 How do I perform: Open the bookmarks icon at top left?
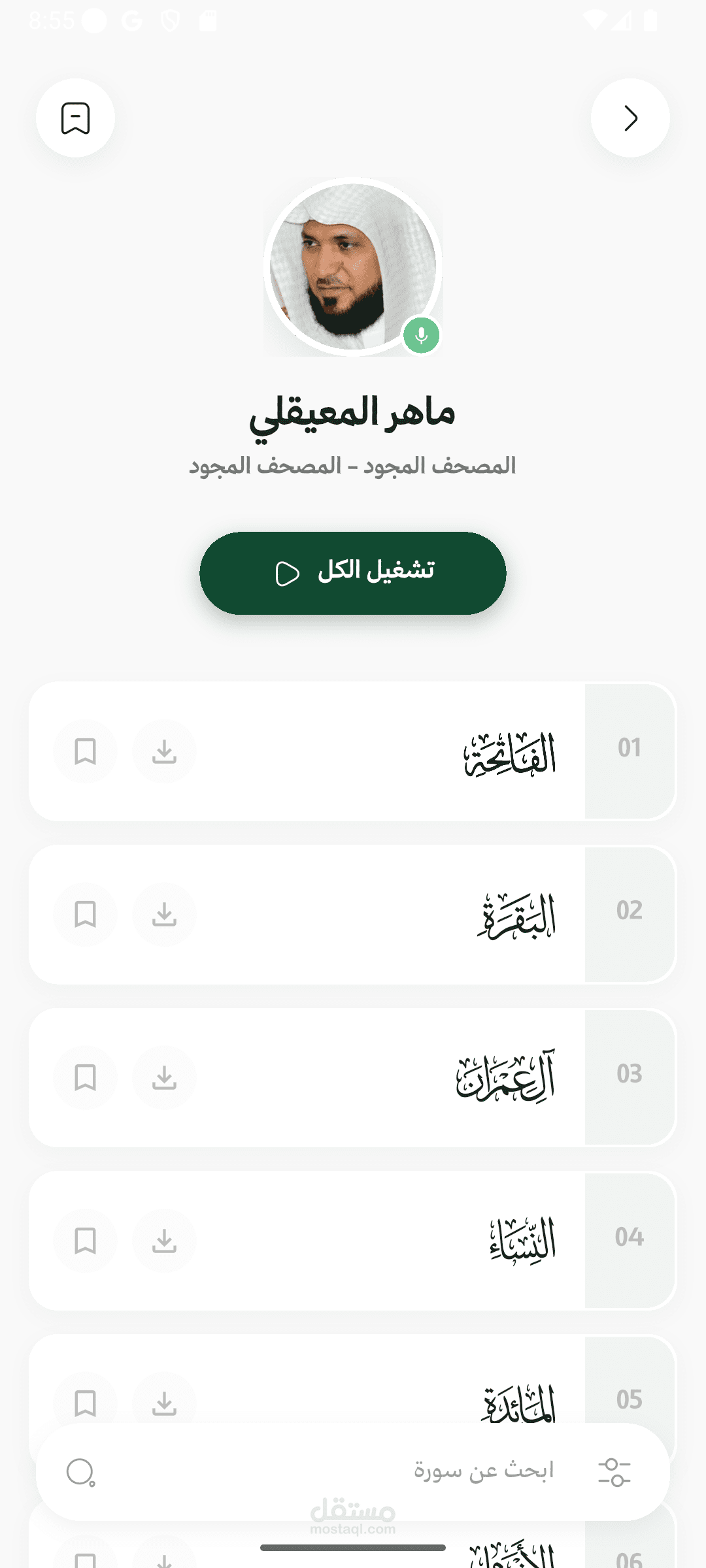(x=75, y=118)
